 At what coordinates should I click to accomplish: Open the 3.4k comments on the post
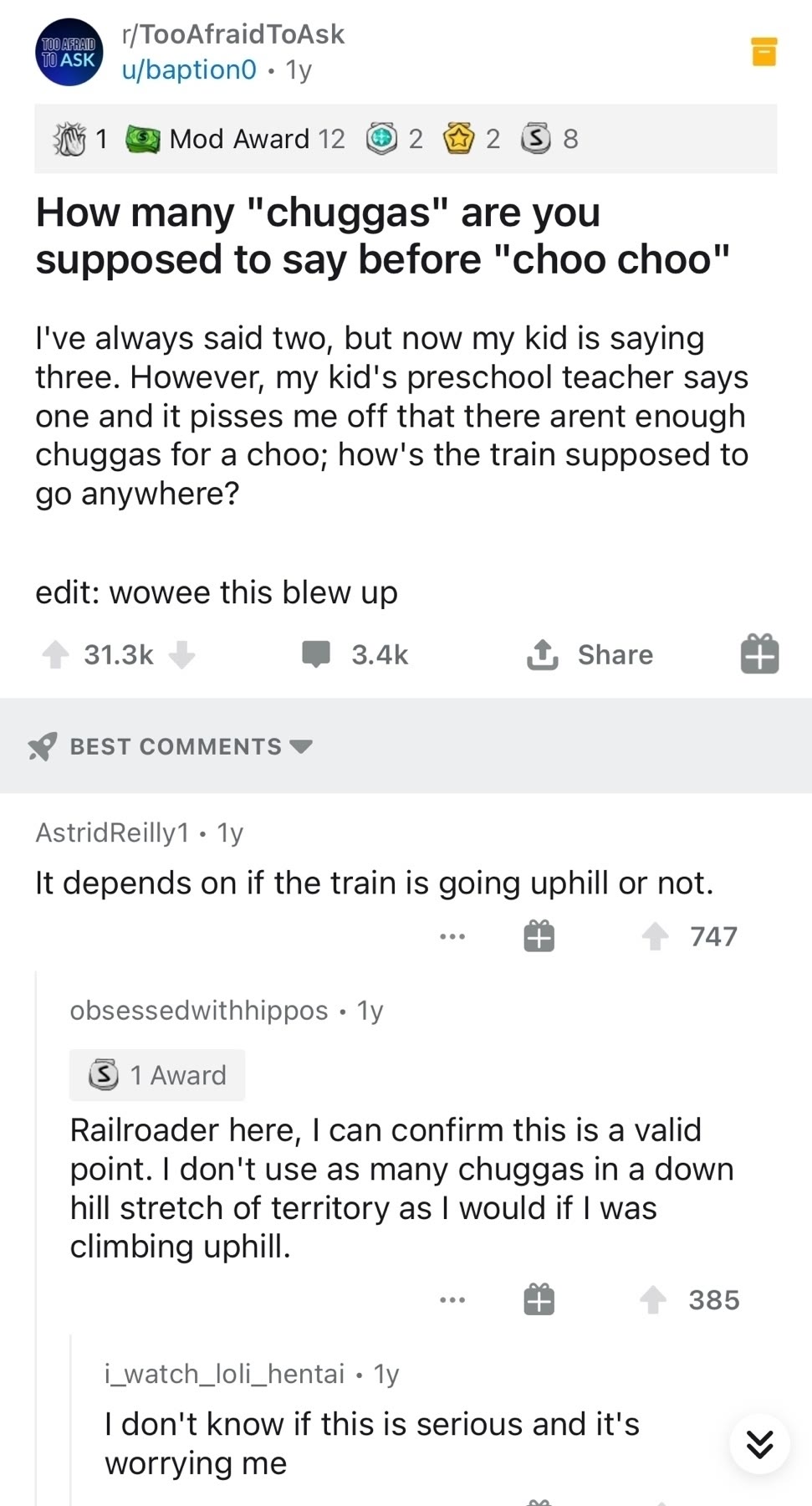click(x=355, y=654)
